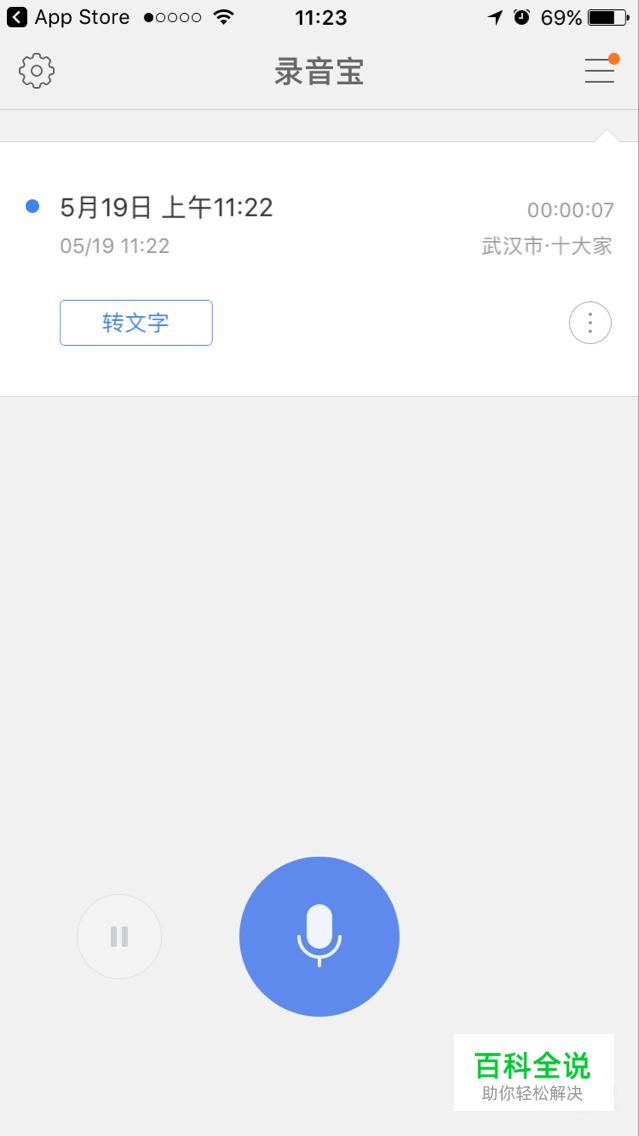Open the settings gear icon

pyautogui.click(x=37, y=71)
